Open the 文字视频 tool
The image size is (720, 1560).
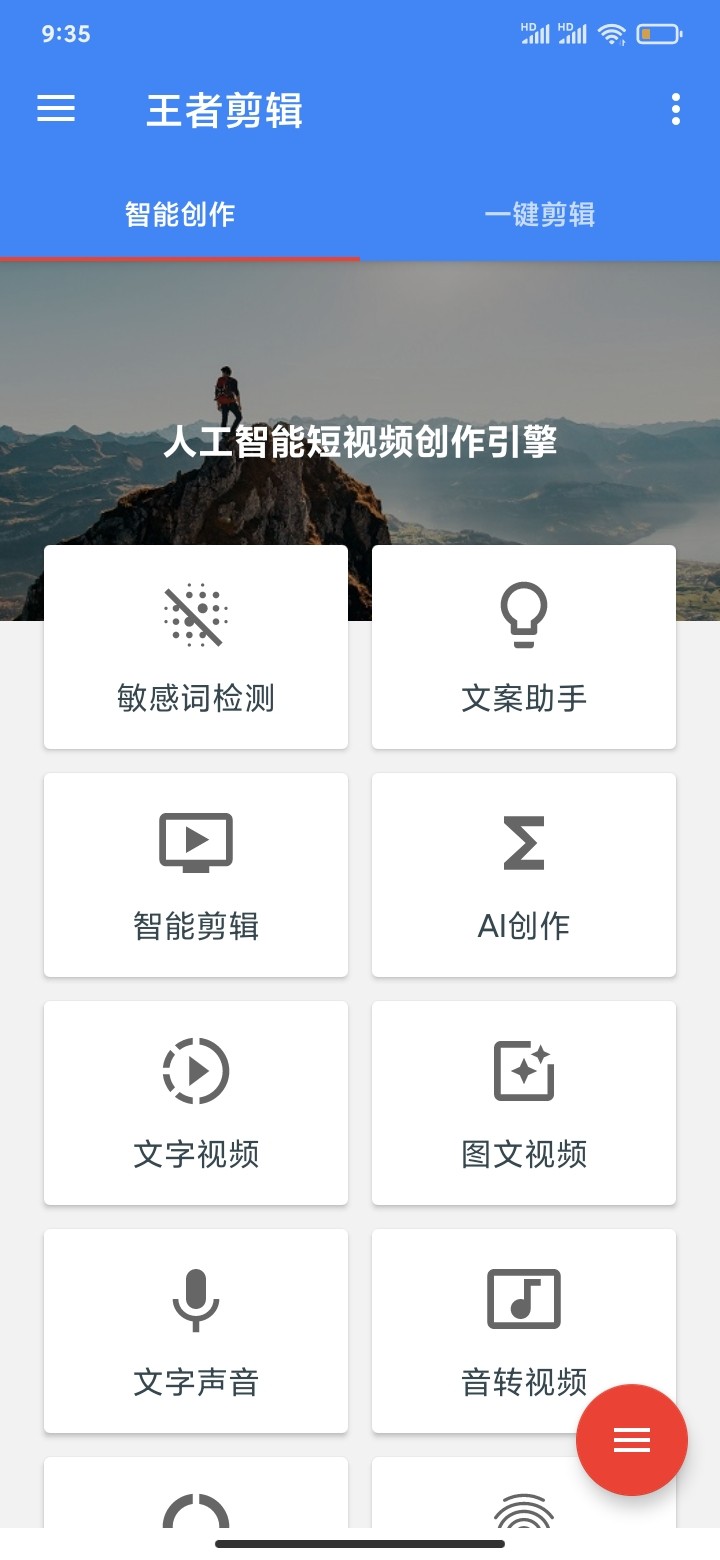pos(196,1103)
